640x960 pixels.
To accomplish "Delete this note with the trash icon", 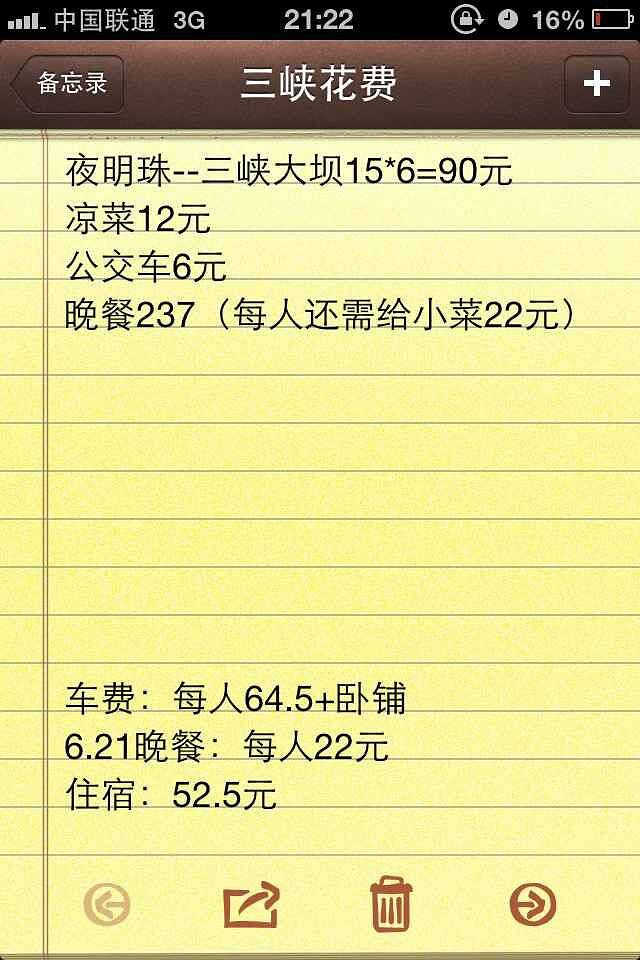I will tap(391, 904).
